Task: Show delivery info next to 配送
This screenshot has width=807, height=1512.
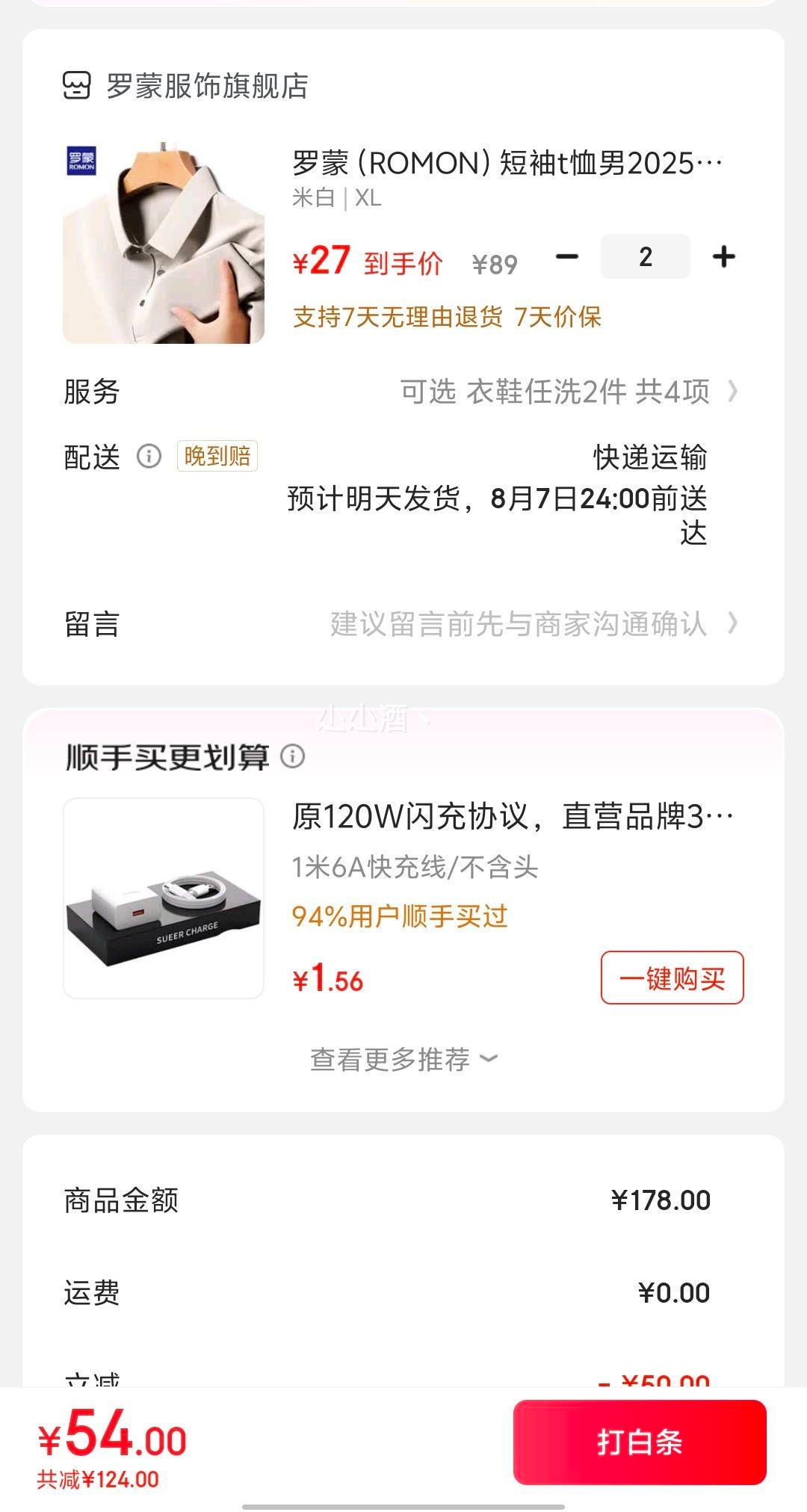Action: pos(149,456)
